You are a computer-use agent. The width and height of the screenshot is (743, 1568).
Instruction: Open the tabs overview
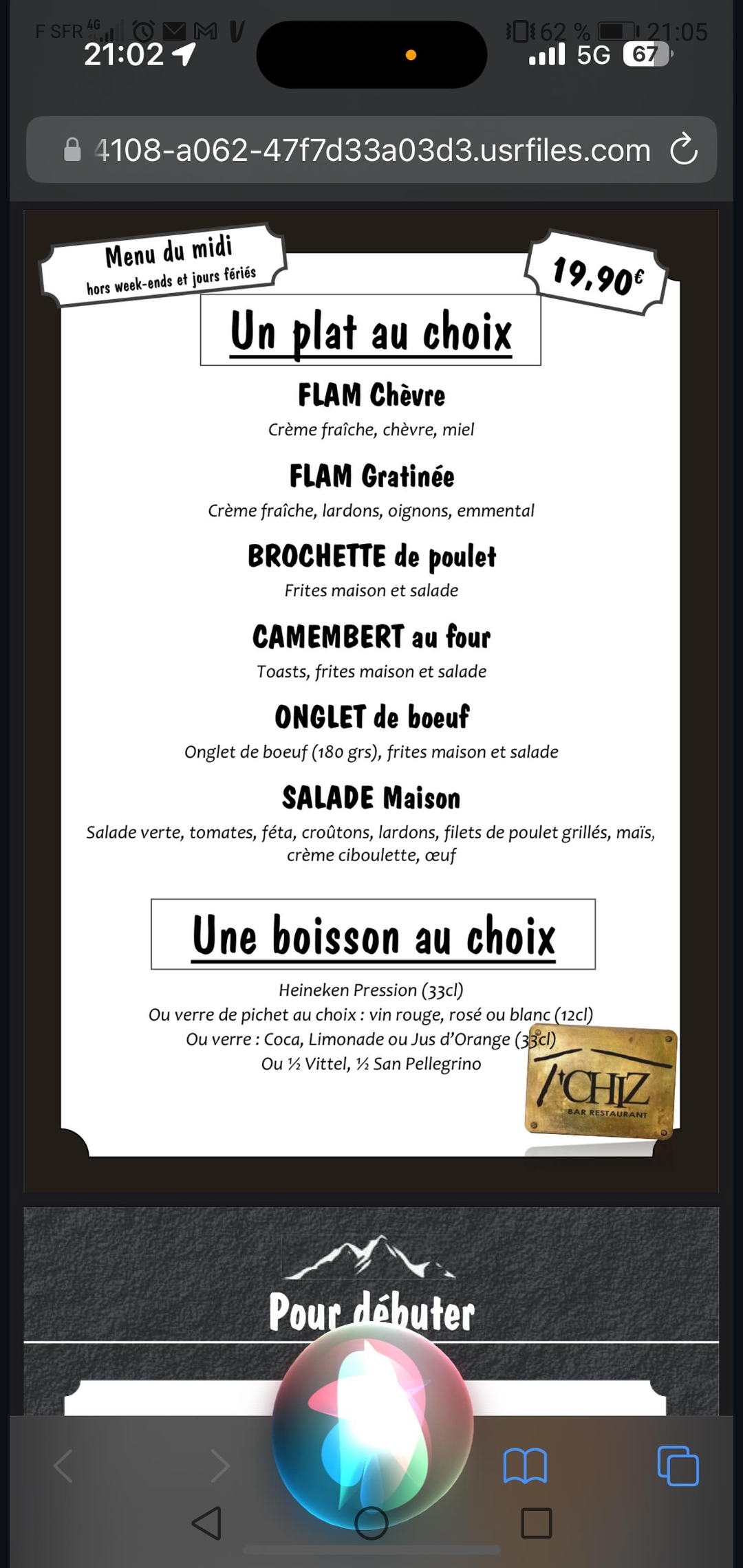coord(678,1466)
